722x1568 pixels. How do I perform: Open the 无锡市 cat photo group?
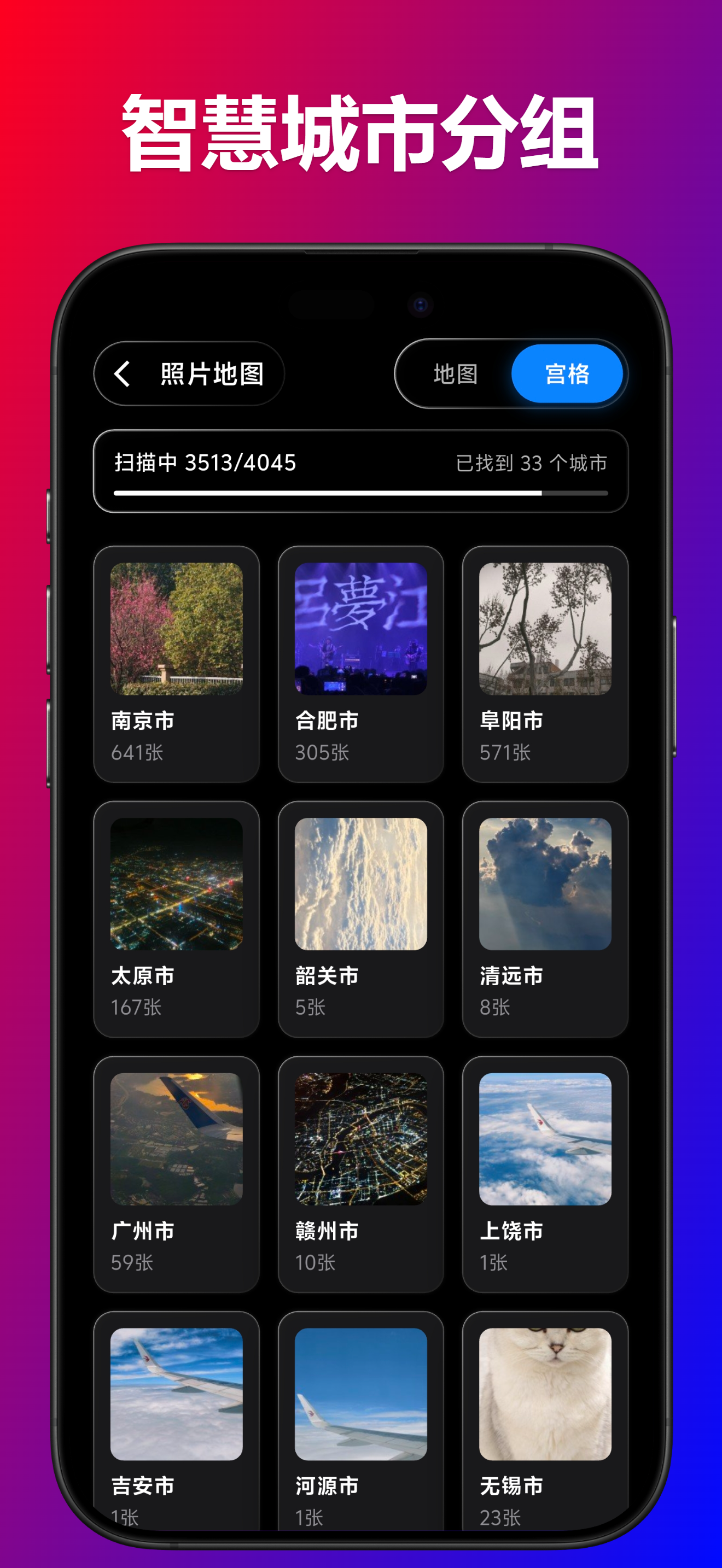click(x=544, y=1418)
